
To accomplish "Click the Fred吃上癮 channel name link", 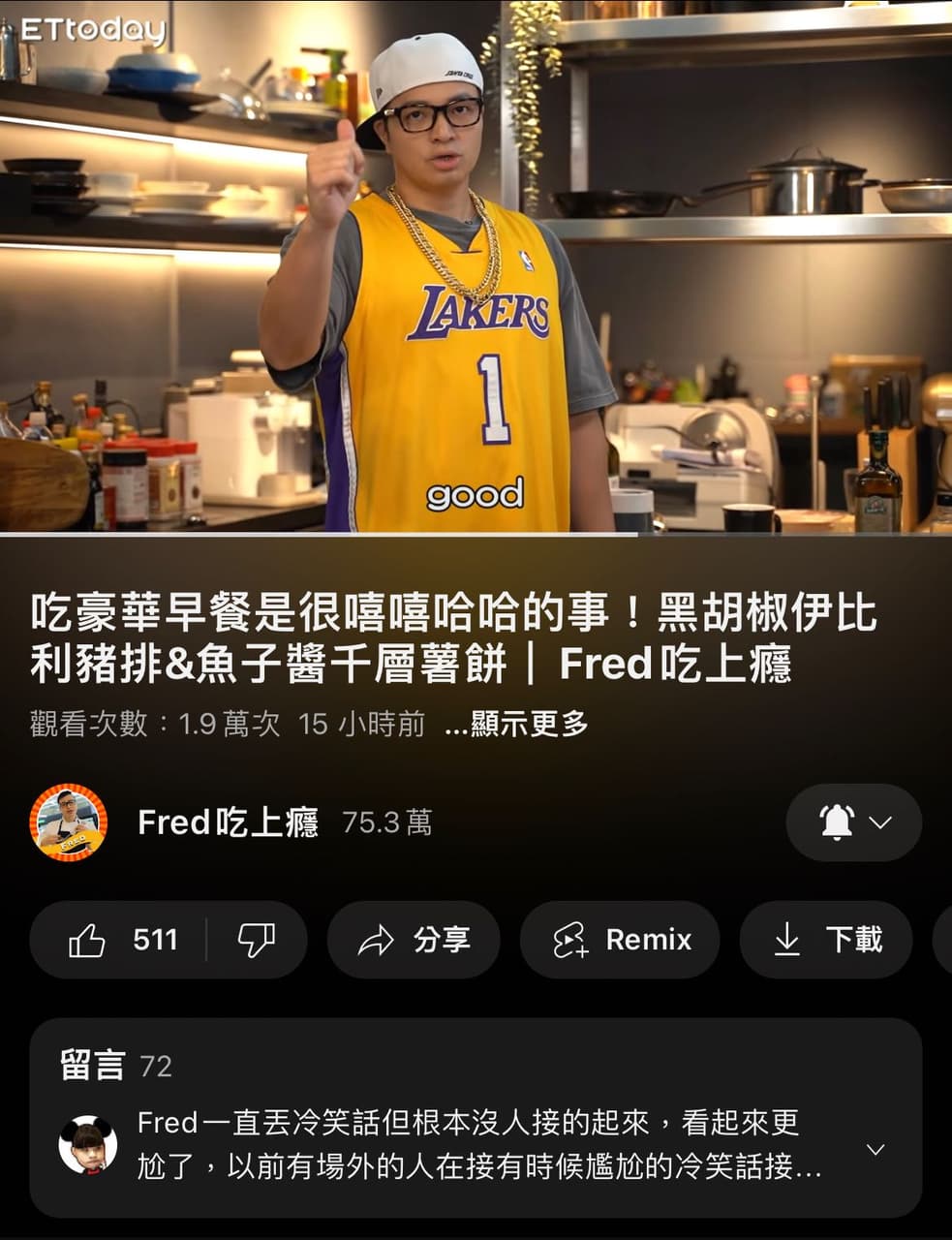I will pyautogui.click(x=227, y=822).
